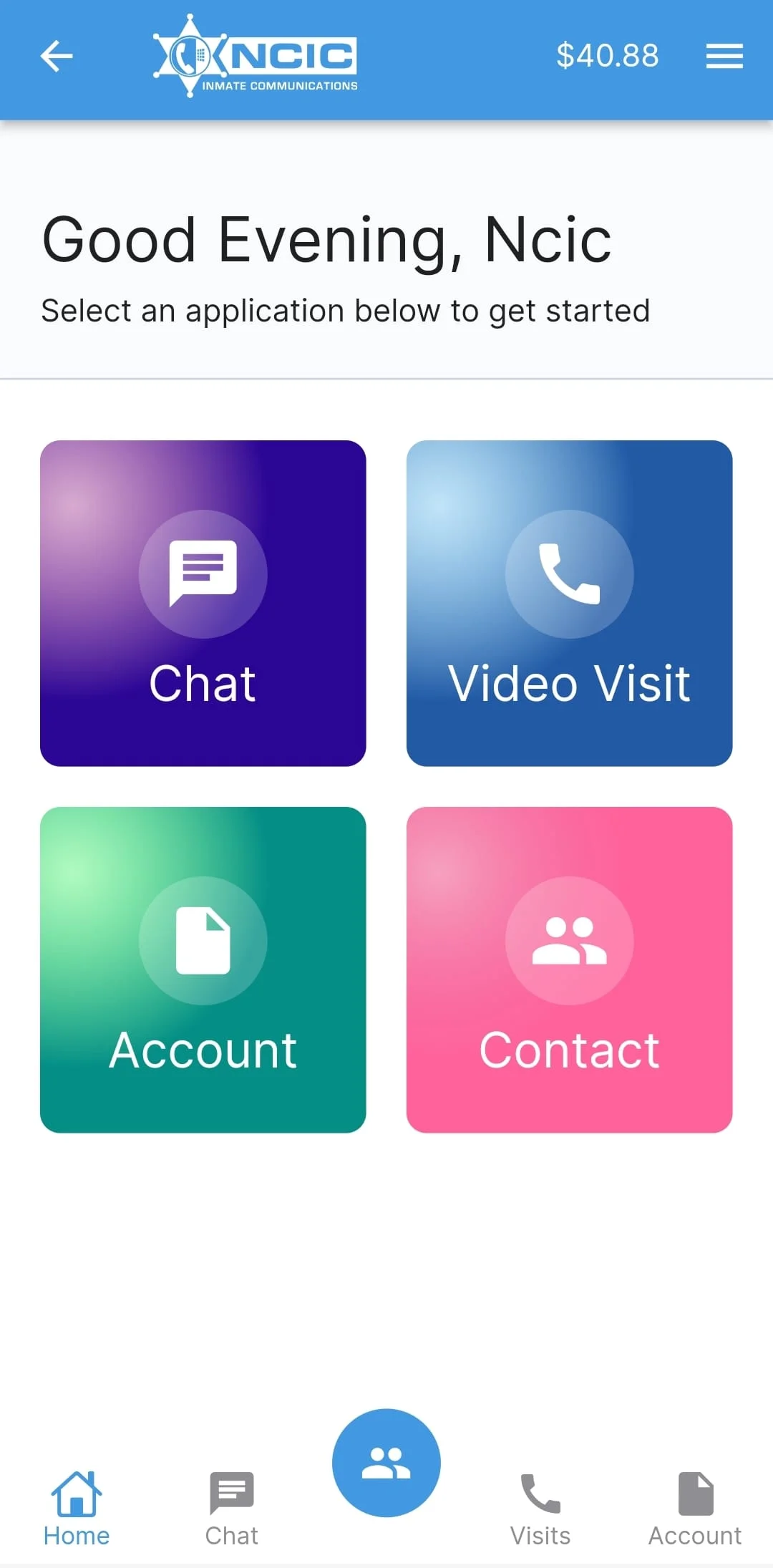This screenshot has height=1568, width=773.
Task: Tap the back arrow at top left
Action: 56,56
